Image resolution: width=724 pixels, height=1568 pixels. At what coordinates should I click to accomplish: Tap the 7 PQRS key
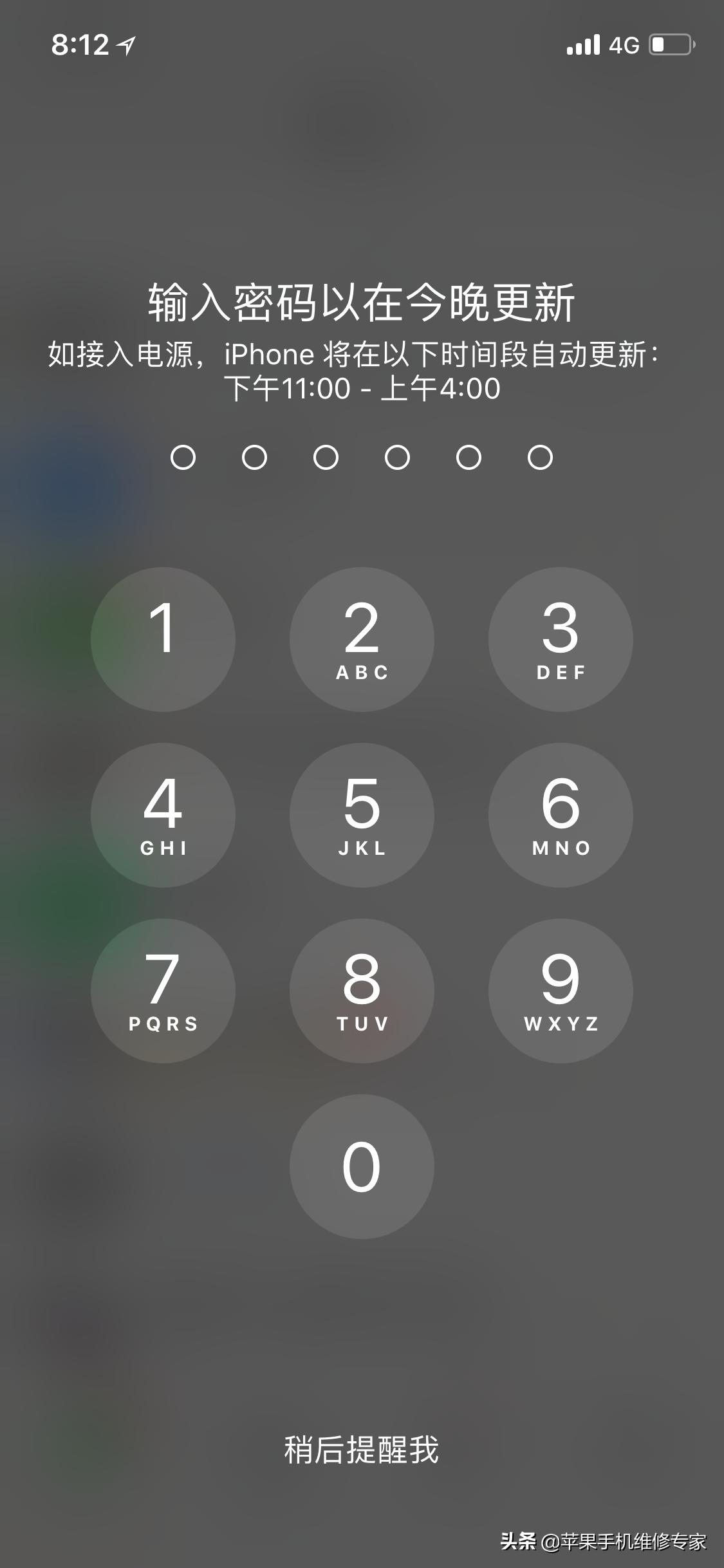tap(163, 991)
